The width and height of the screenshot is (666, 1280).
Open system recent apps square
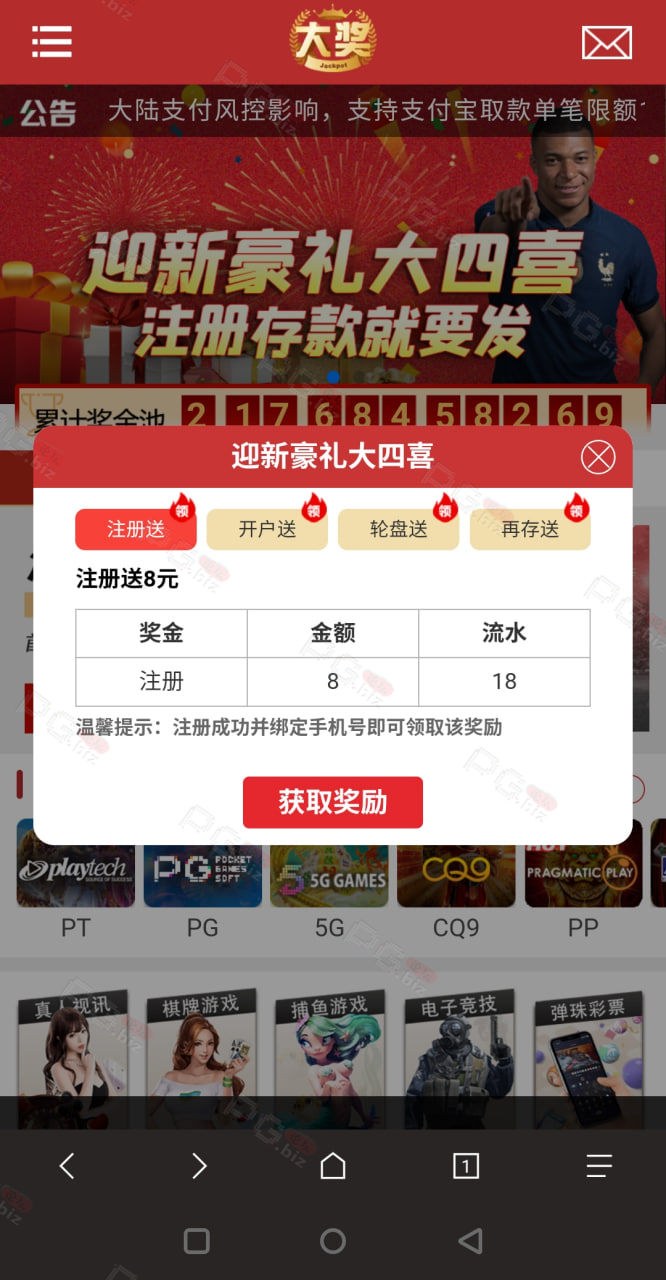coord(197,1241)
